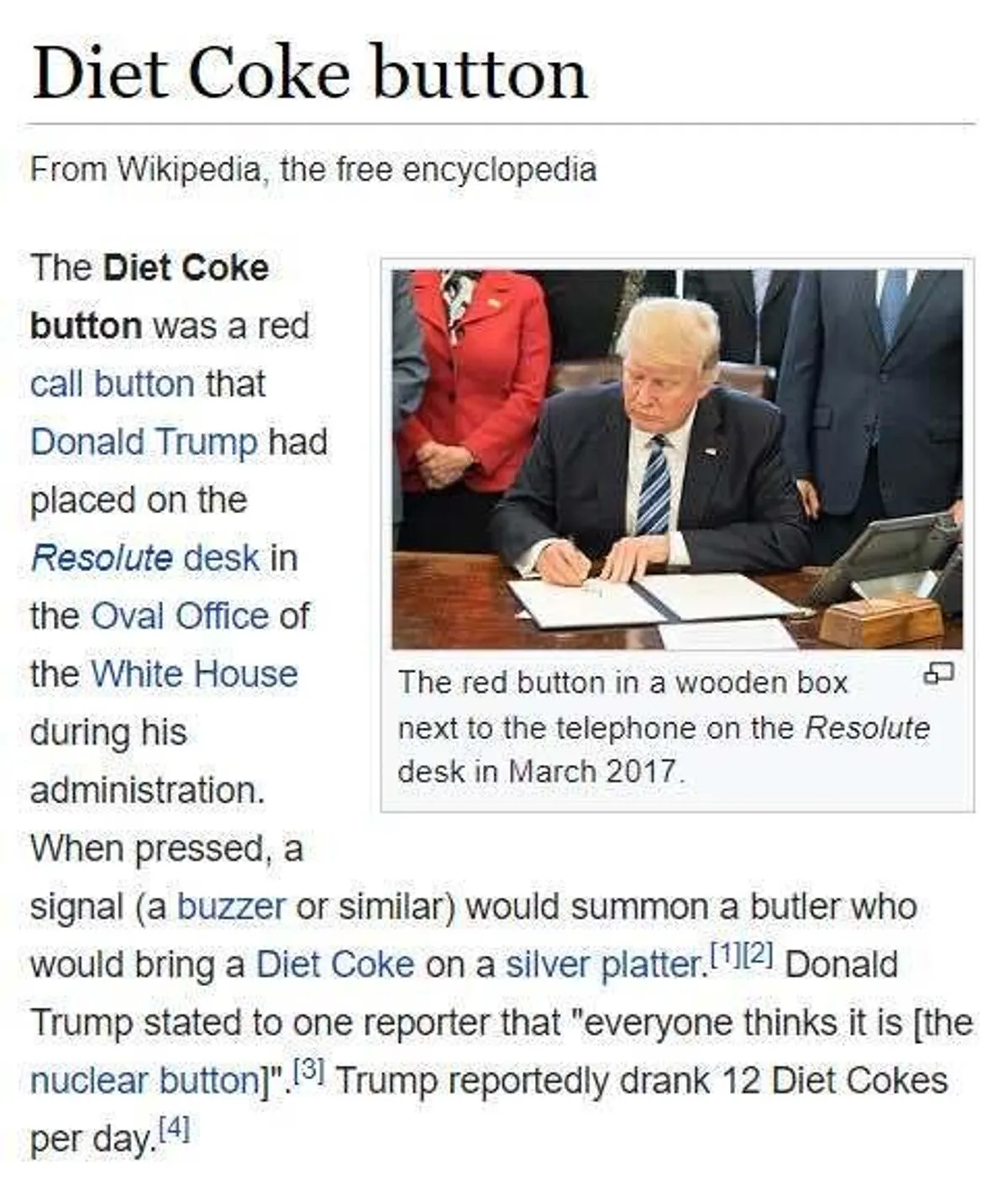Follow the Diet Coke link in text
This screenshot has width=1008, height=1190.
334,965
